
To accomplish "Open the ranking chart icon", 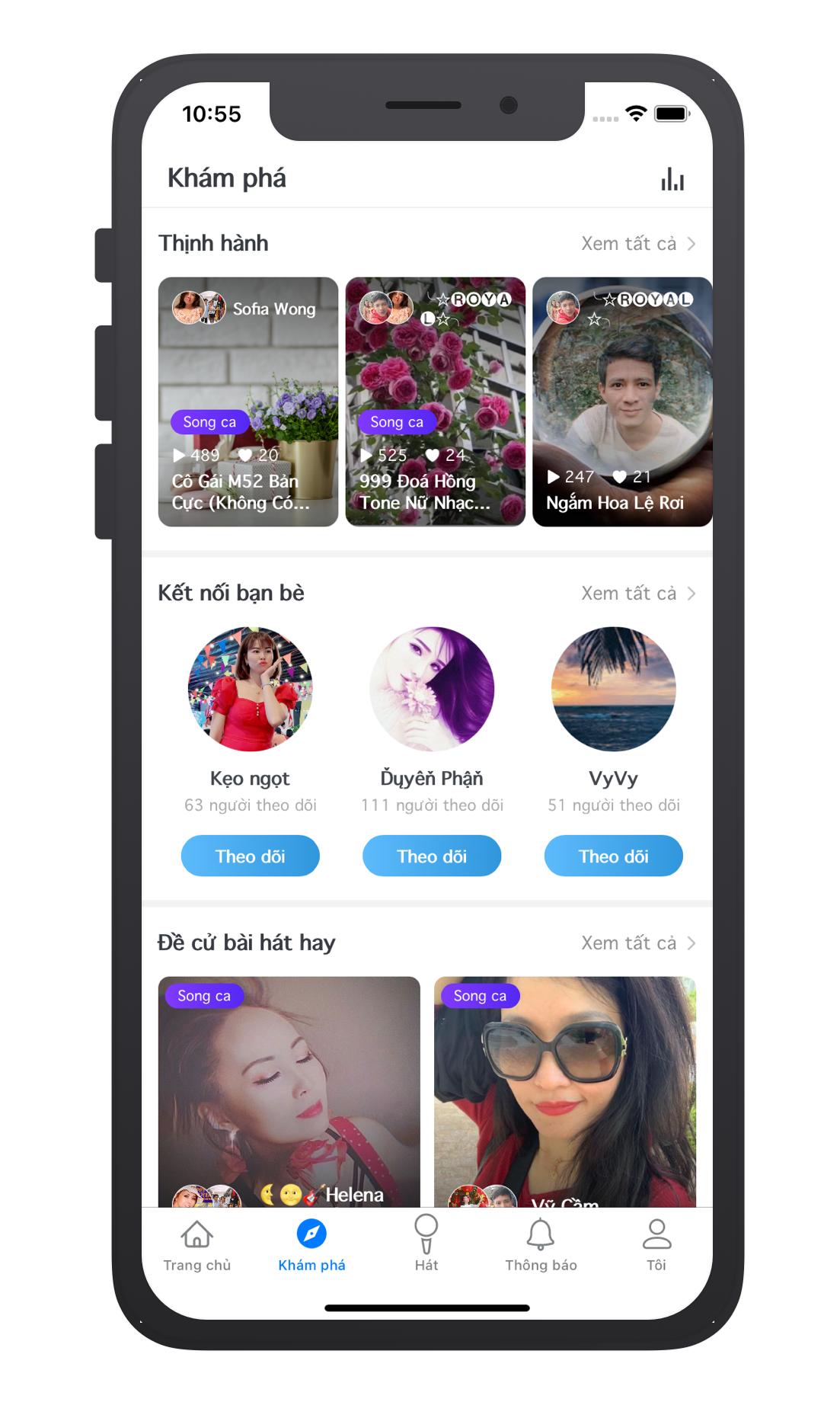I will coord(672,179).
